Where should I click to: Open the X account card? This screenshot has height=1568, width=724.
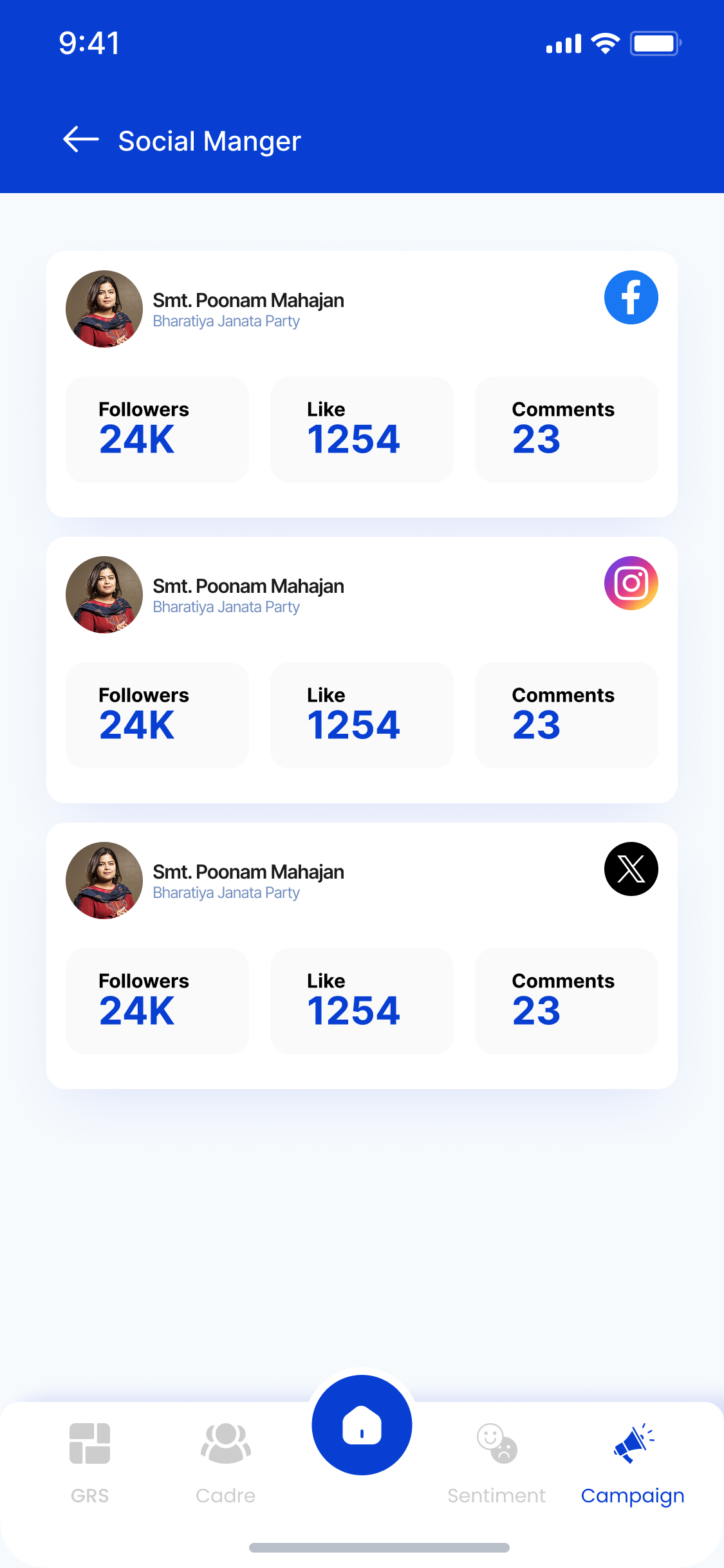(x=630, y=869)
